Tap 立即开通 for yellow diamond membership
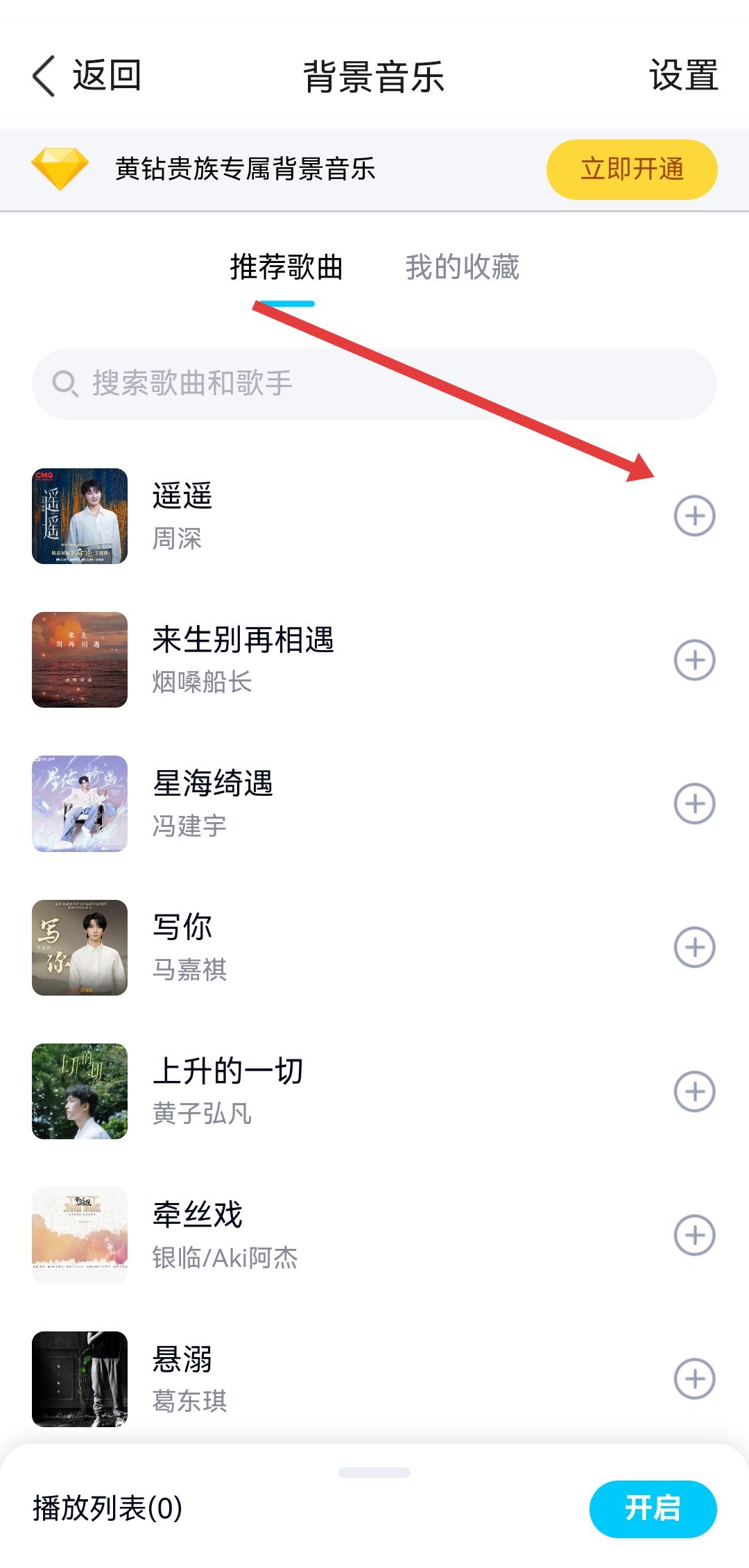Image resolution: width=749 pixels, height=1568 pixels. 631,169
